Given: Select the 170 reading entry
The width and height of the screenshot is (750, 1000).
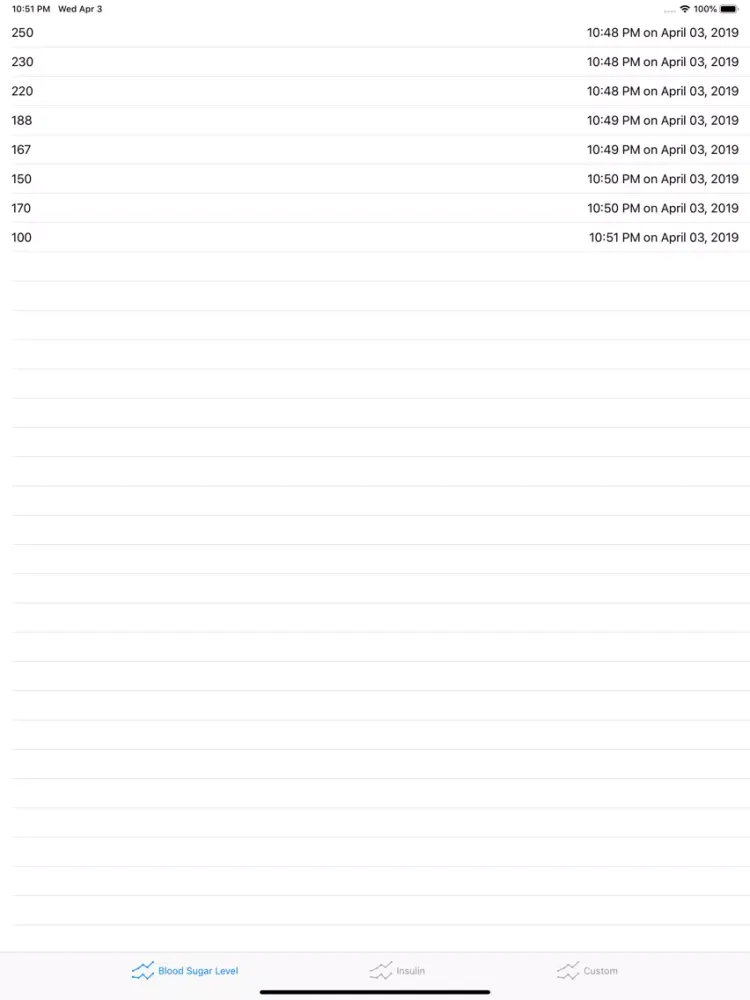Looking at the screenshot, I should (x=375, y=208).
